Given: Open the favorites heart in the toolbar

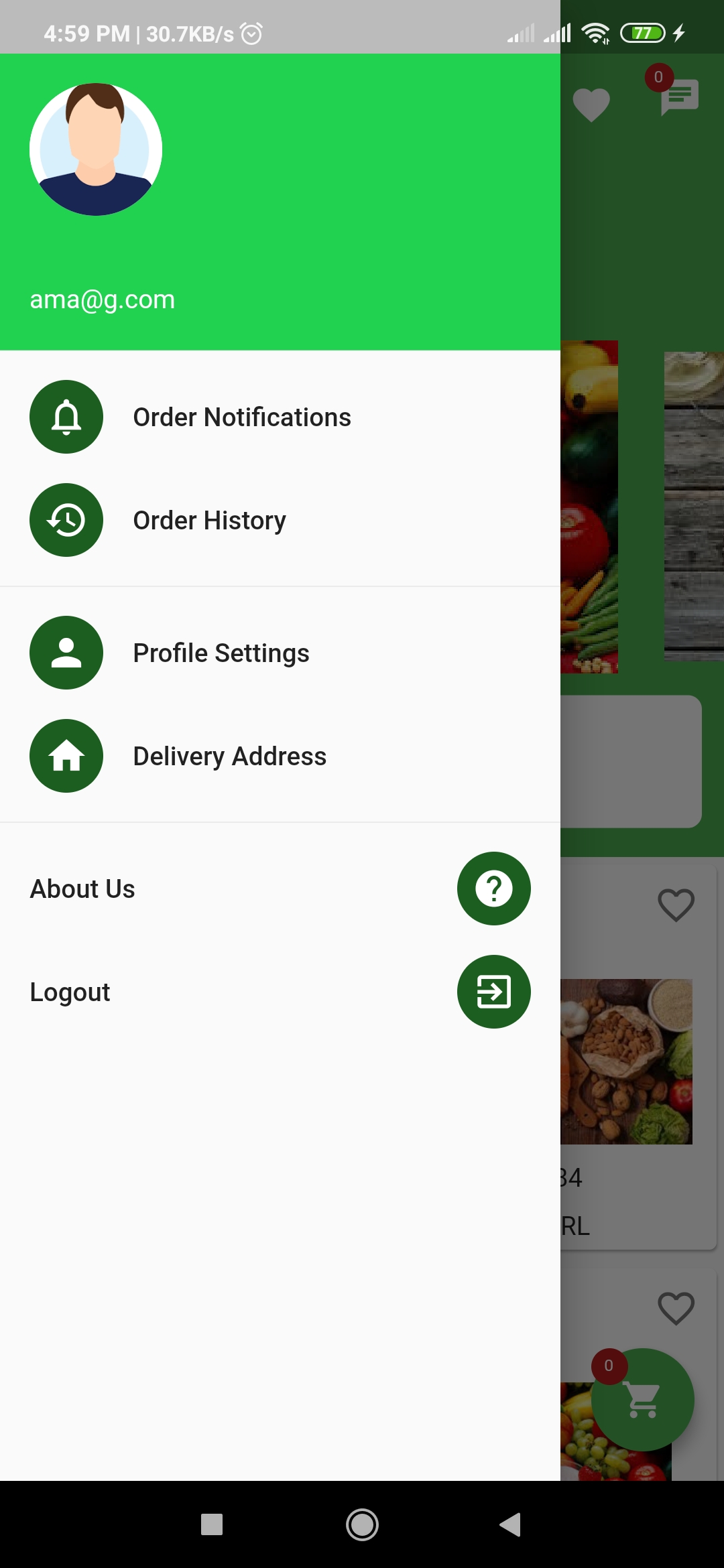Looking at the screenshot, I should click(591, 105).
